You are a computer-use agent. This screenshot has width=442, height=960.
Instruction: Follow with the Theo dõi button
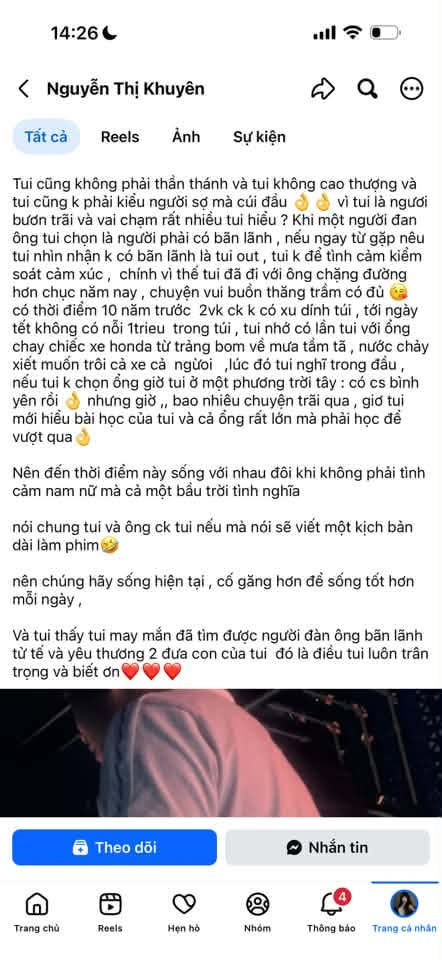114,847
